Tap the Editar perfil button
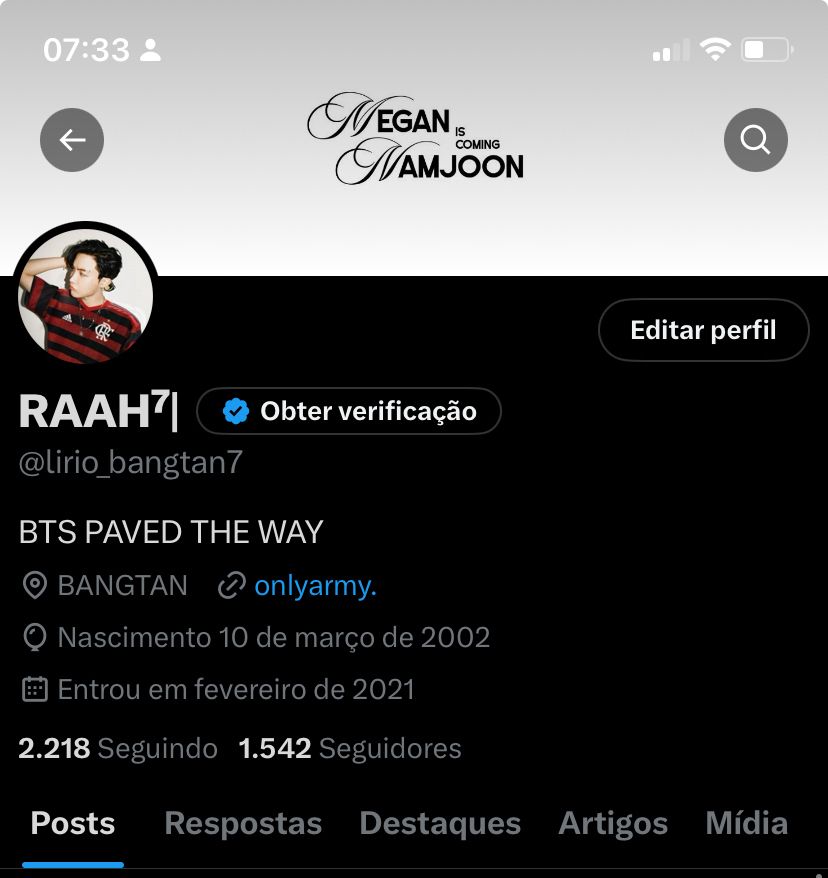Image resolution: width=828 pixels, height=878 pixels. tap(703, 330)
